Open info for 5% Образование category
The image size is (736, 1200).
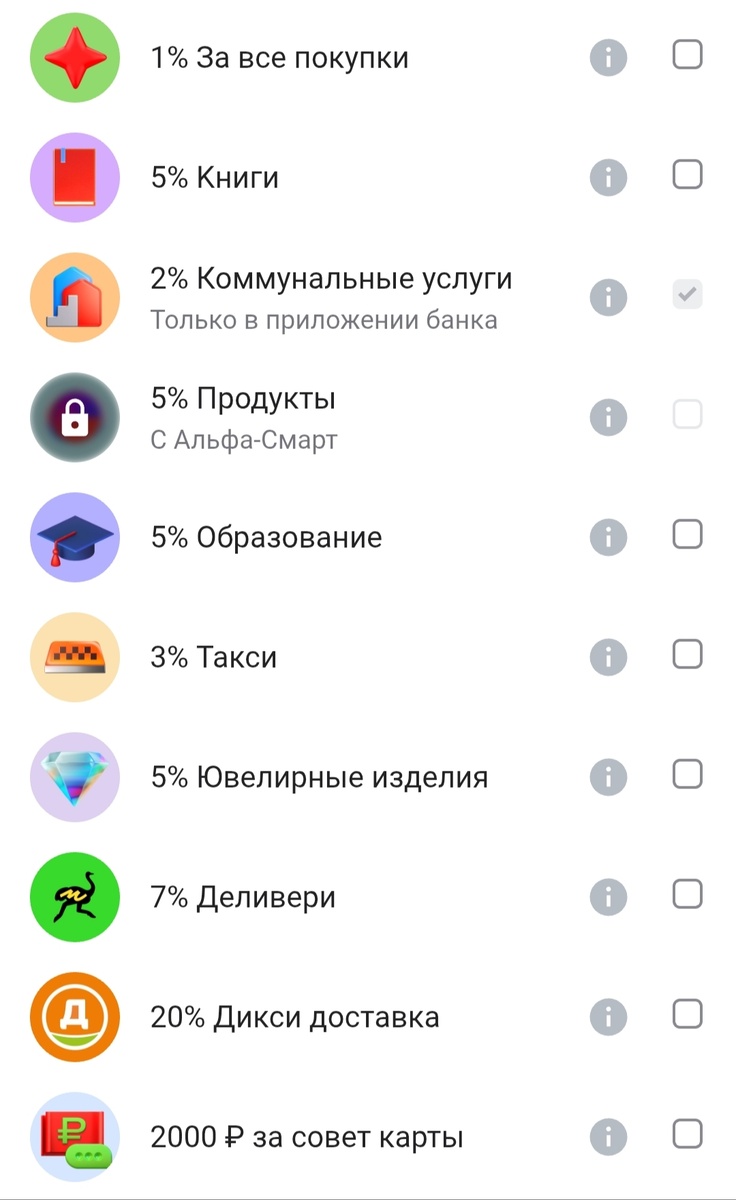pyautogui.click(x=607, y=537)
